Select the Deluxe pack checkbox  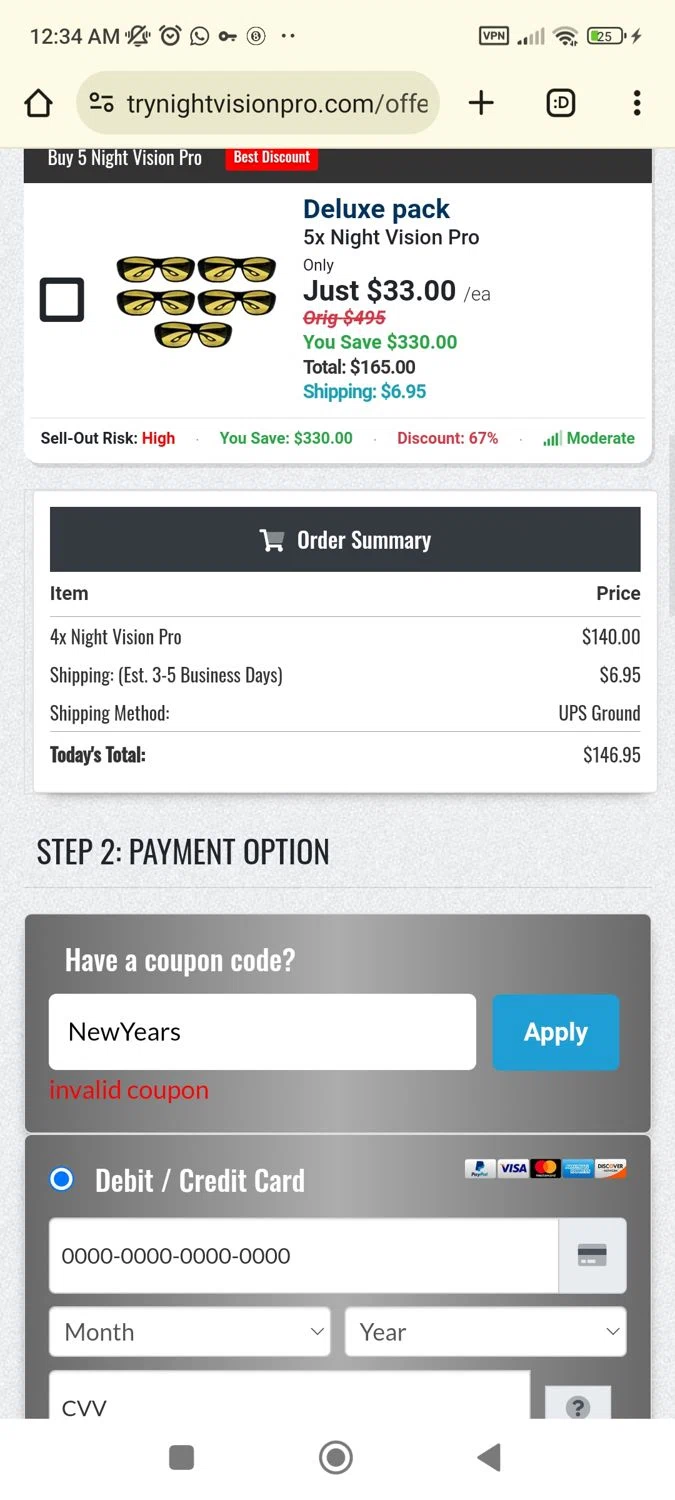62,299
